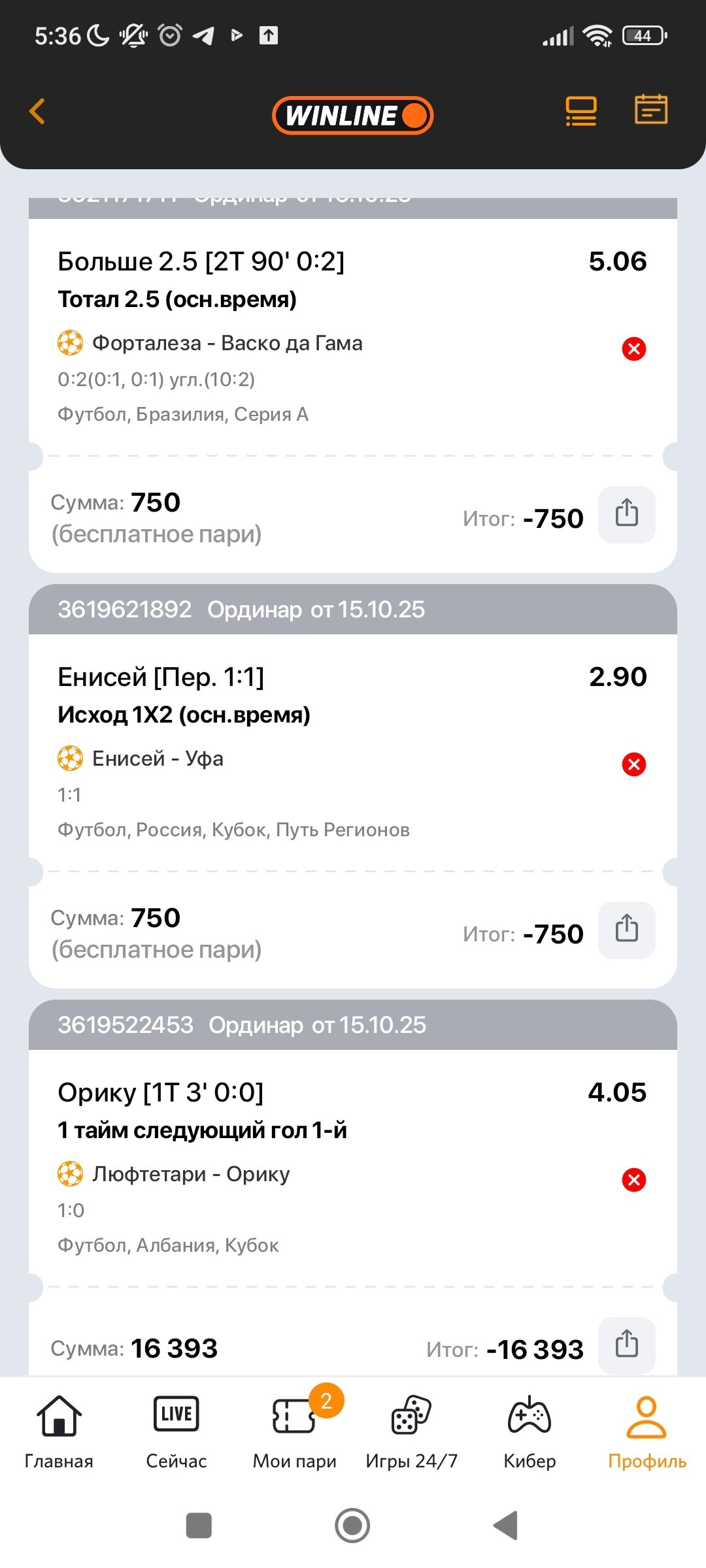Open the Мои пари tab

(294, 1432)
